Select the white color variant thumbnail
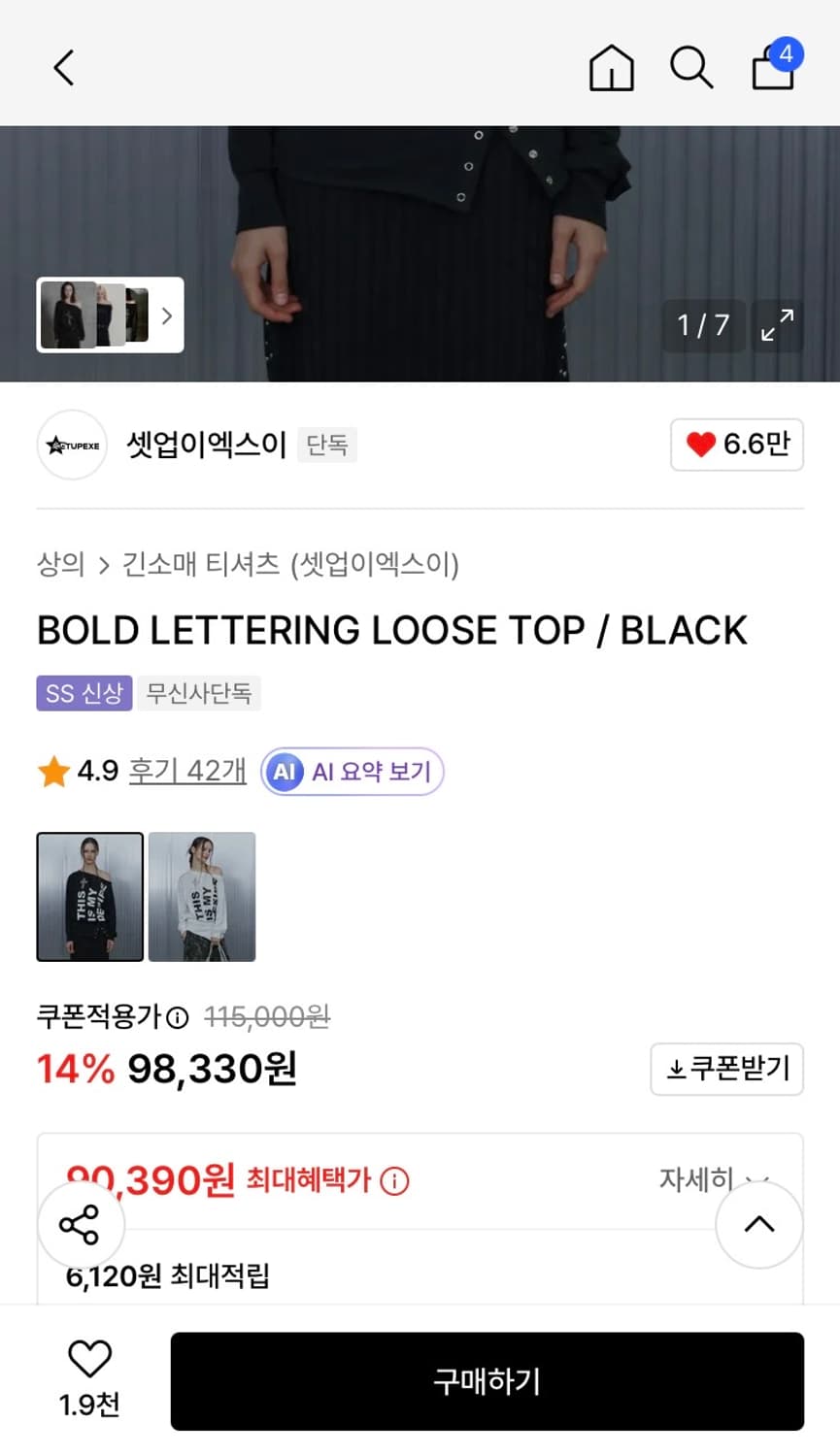Screen dimensions: 840x1456 coord(201,896)
